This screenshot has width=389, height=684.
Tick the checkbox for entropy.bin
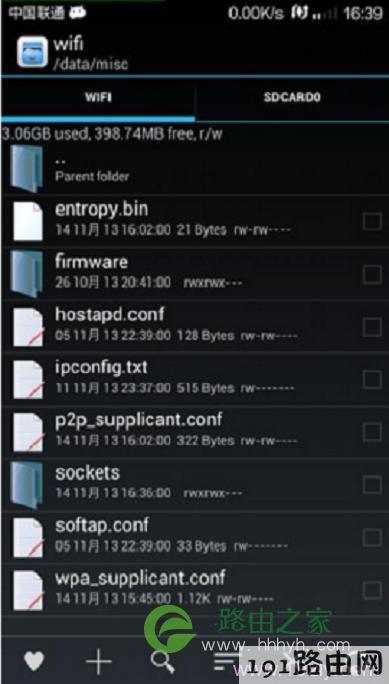[372, 222]
